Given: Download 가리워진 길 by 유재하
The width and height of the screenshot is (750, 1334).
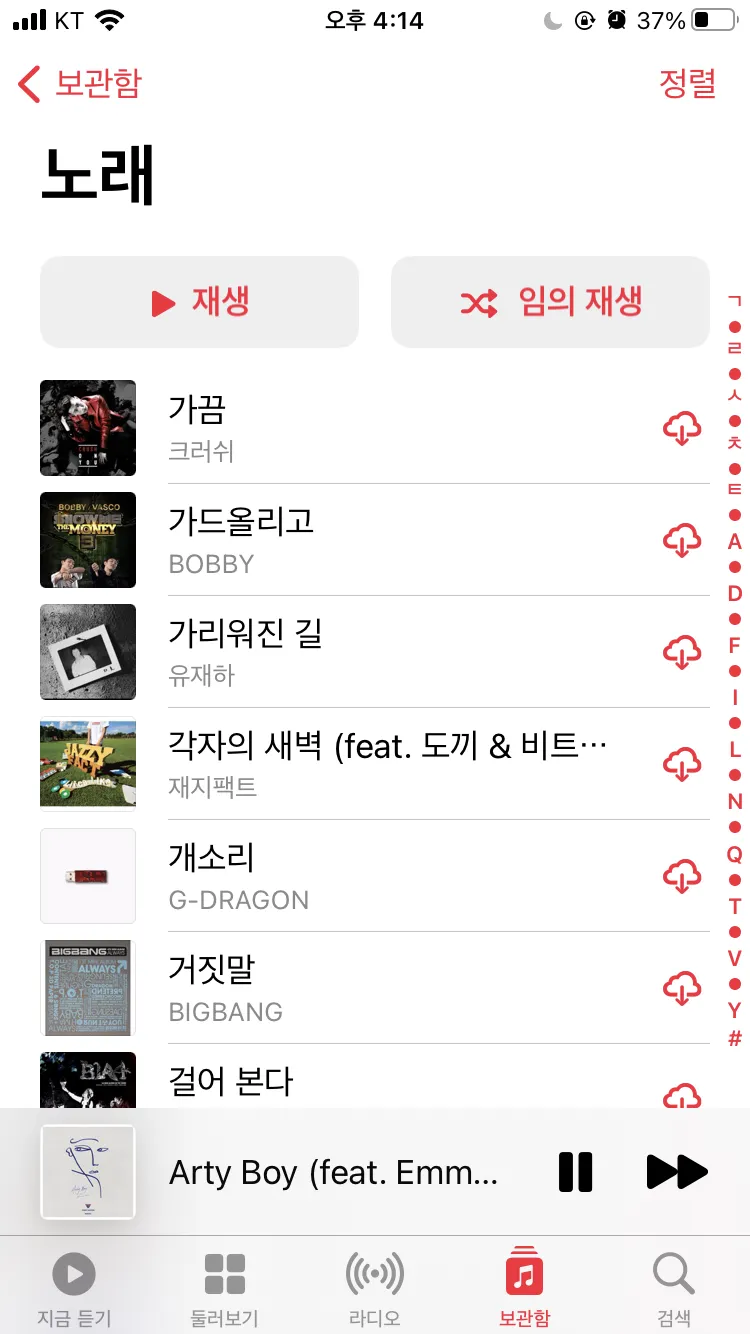Looking at the screenshot, I should tap(682, 652).
